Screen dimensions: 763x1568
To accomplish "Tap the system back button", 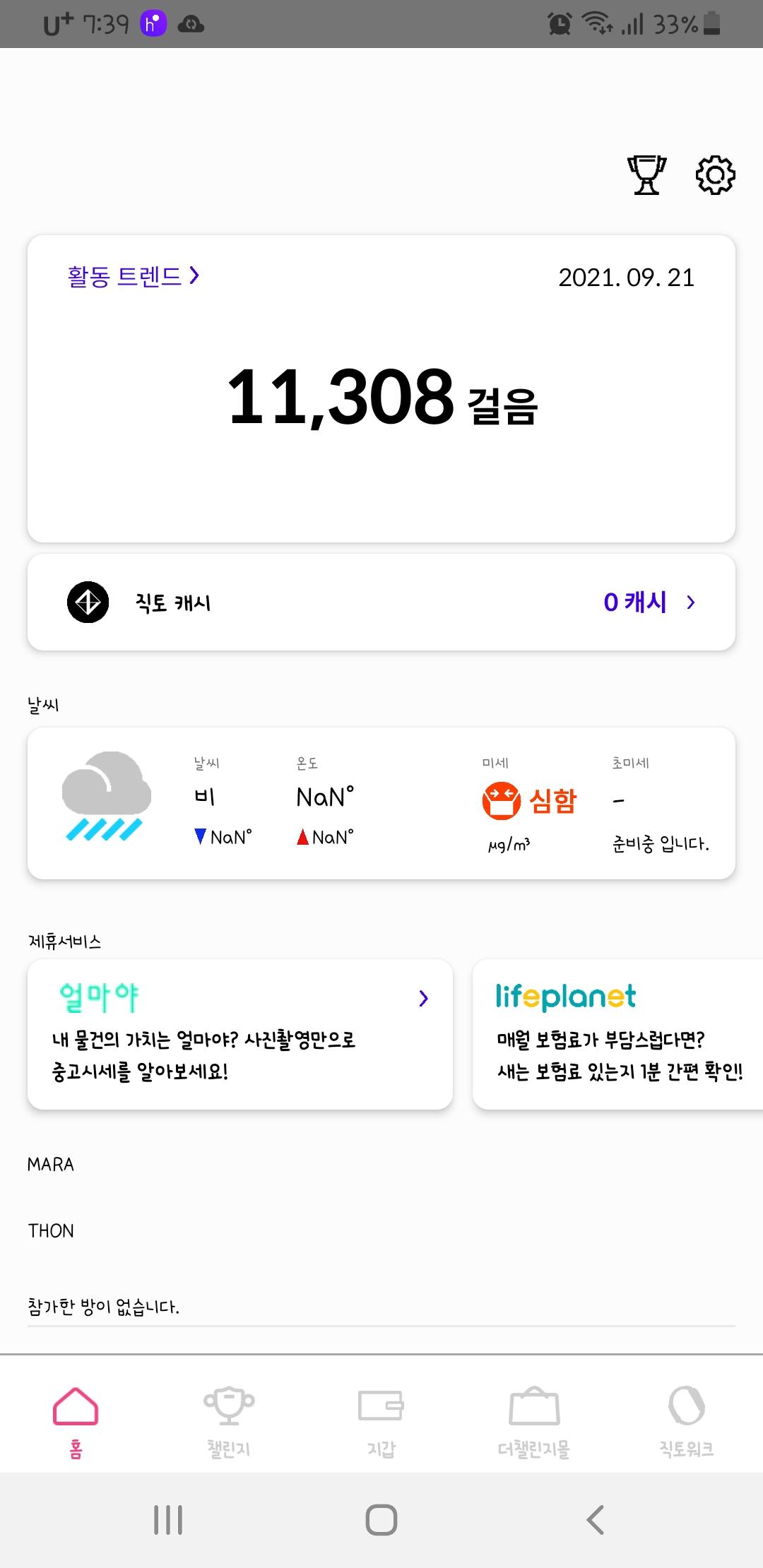I will 595,1520.
